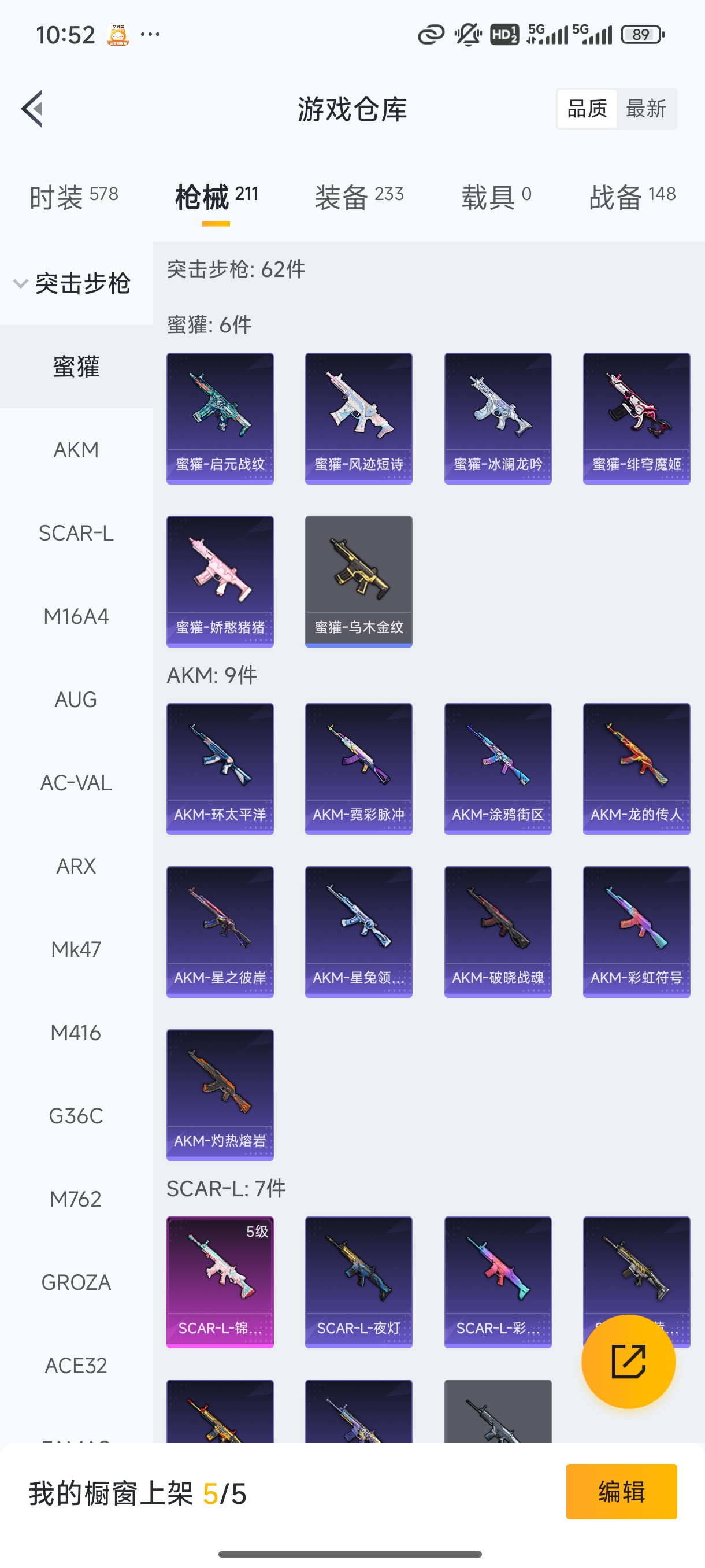Sort inventory by 最新
The image size is (705, 1568).
pyautogui.click(x=645, y=109)
